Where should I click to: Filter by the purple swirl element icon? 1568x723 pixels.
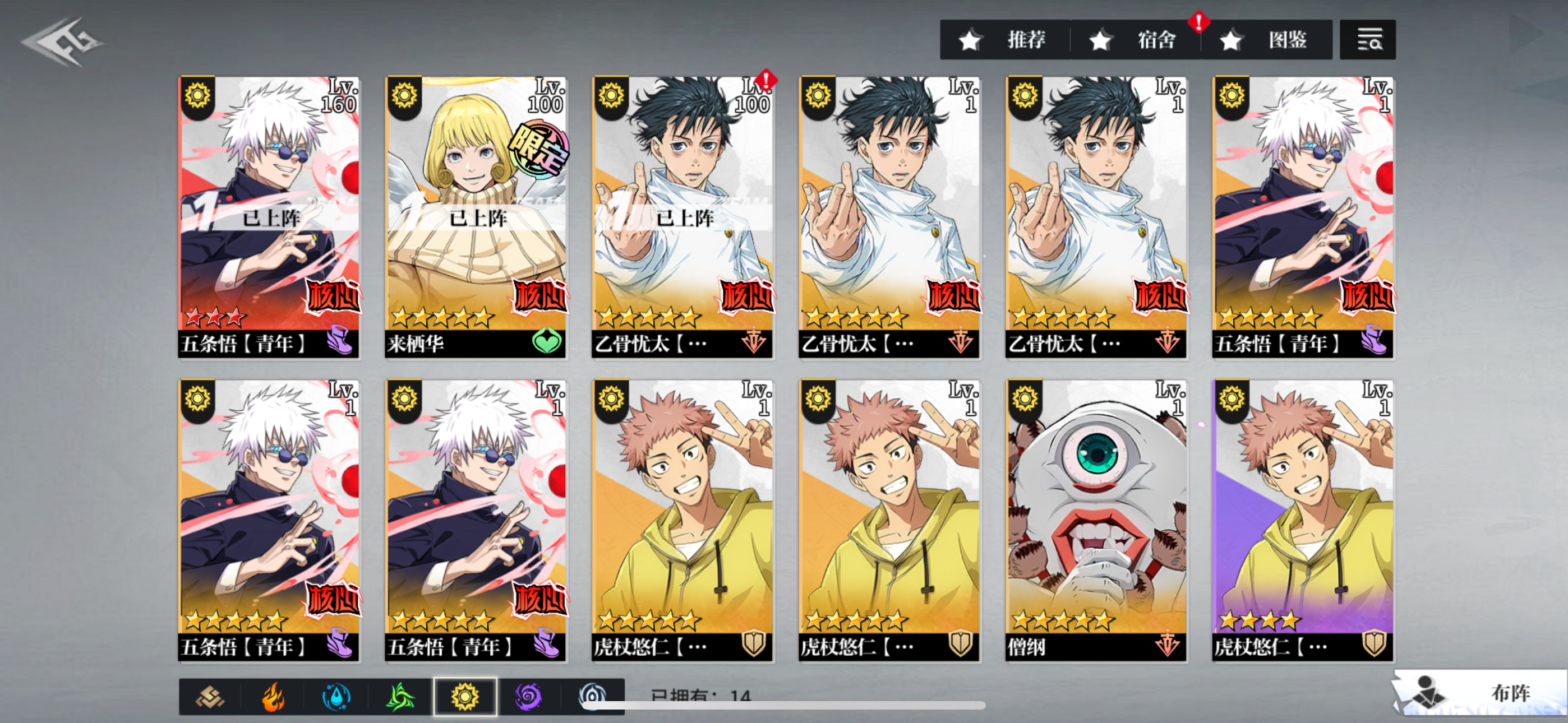528,697
